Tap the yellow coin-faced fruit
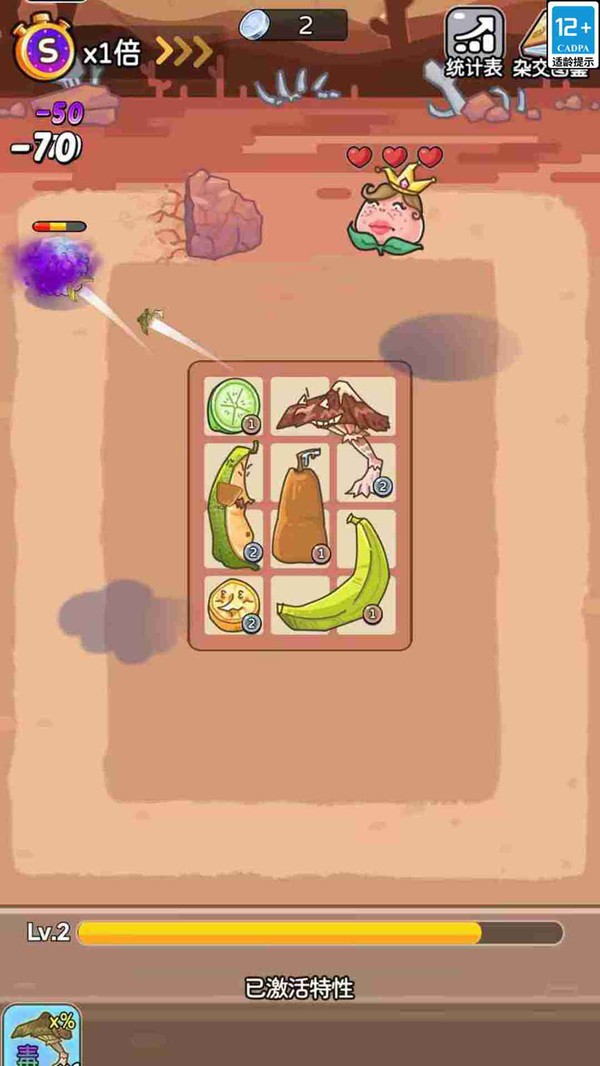 (233, 605)
